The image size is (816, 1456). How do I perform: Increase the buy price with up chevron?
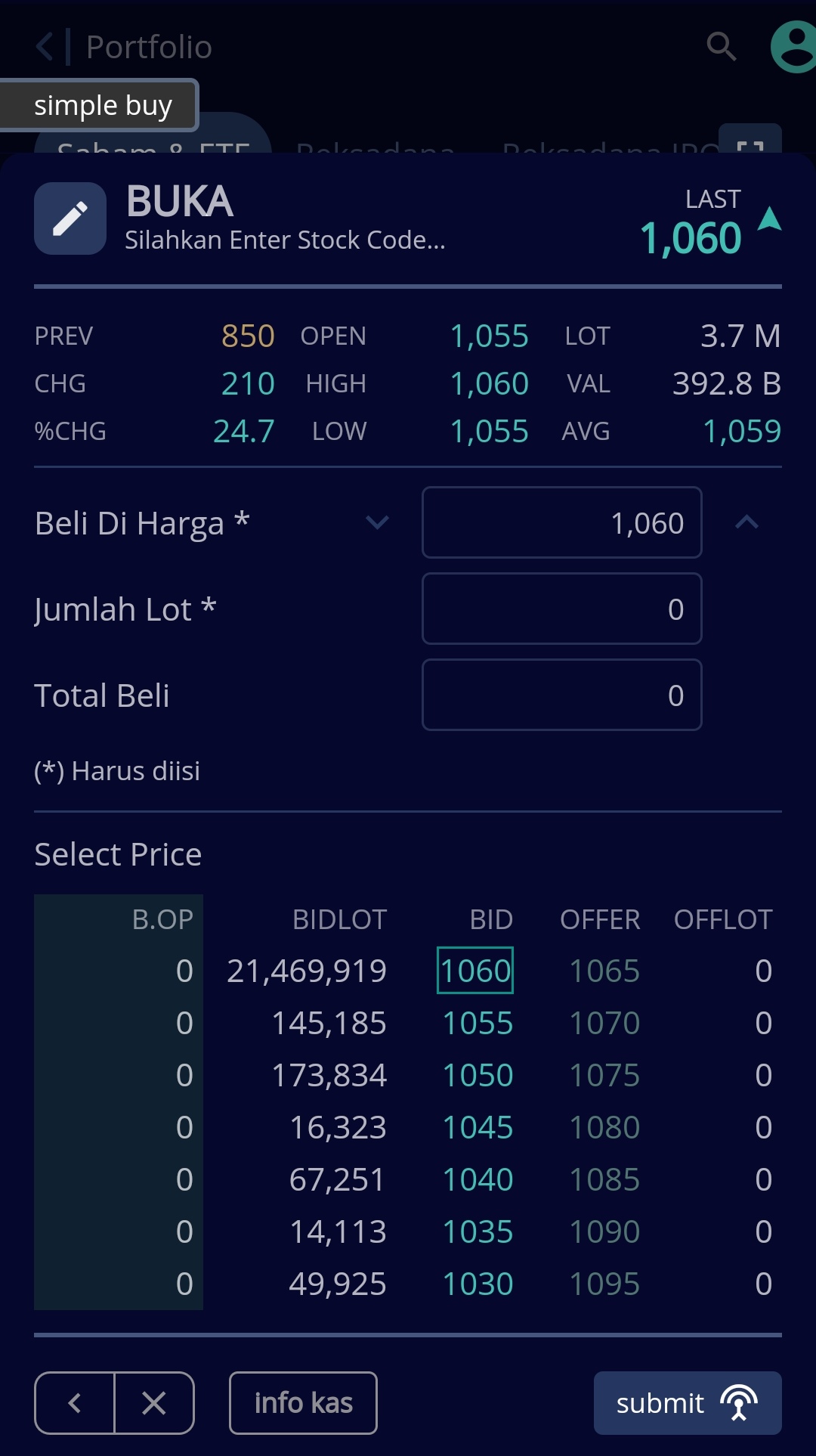tap(746, 522)
